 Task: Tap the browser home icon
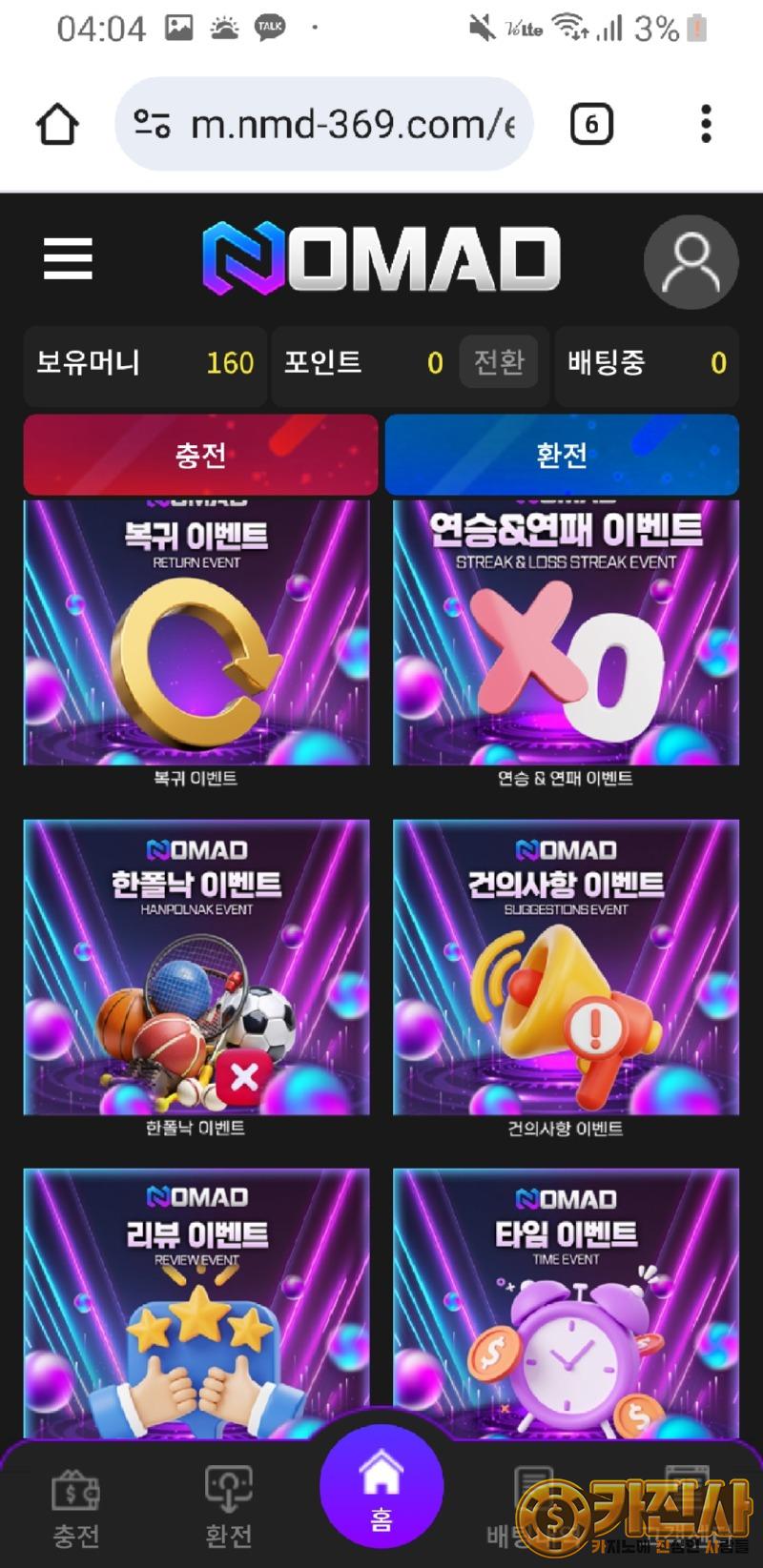[x=57, y=125]
